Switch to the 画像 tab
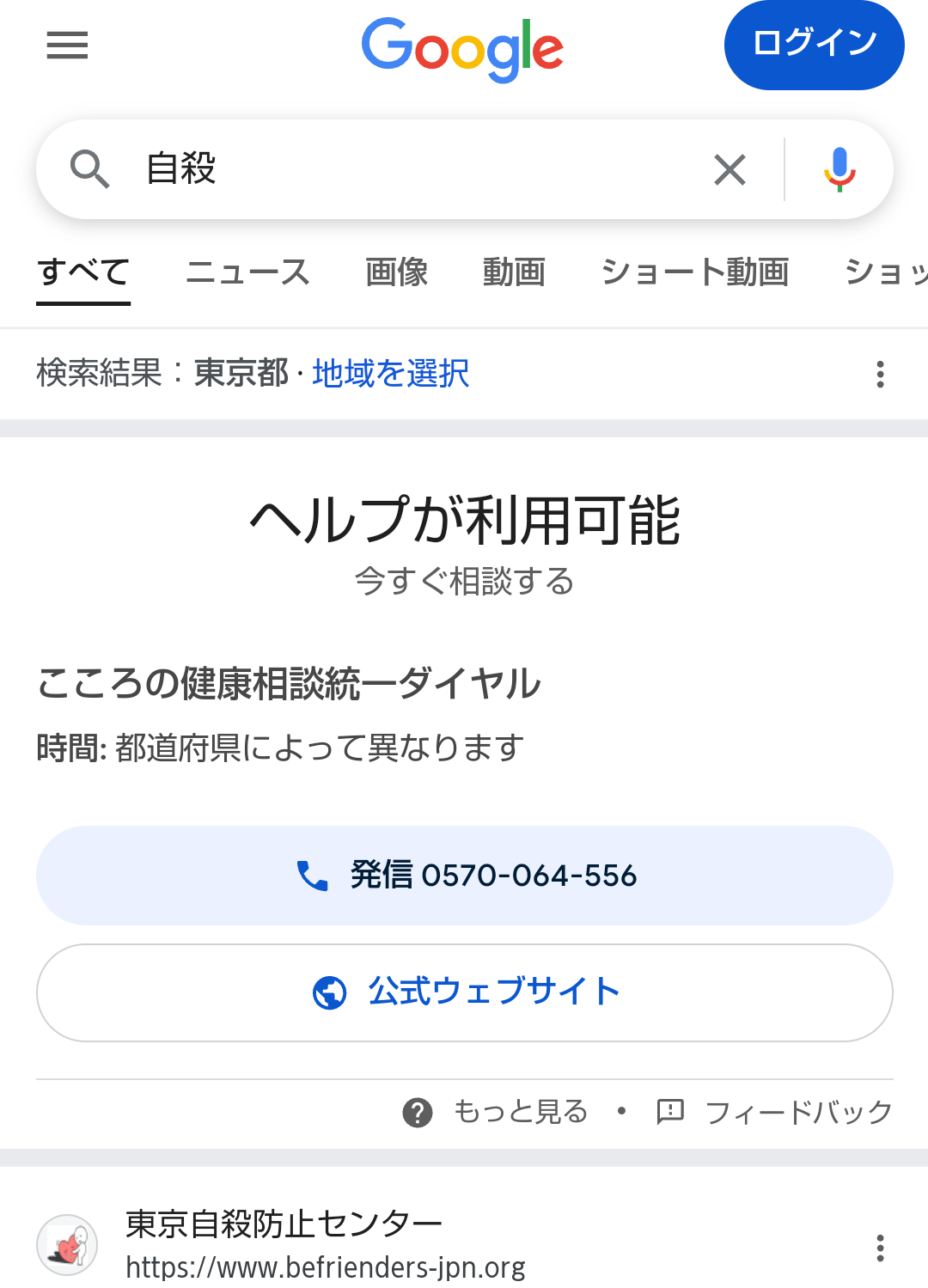The height and width of the screenshot is (1288, 928). tap(396, 272)
